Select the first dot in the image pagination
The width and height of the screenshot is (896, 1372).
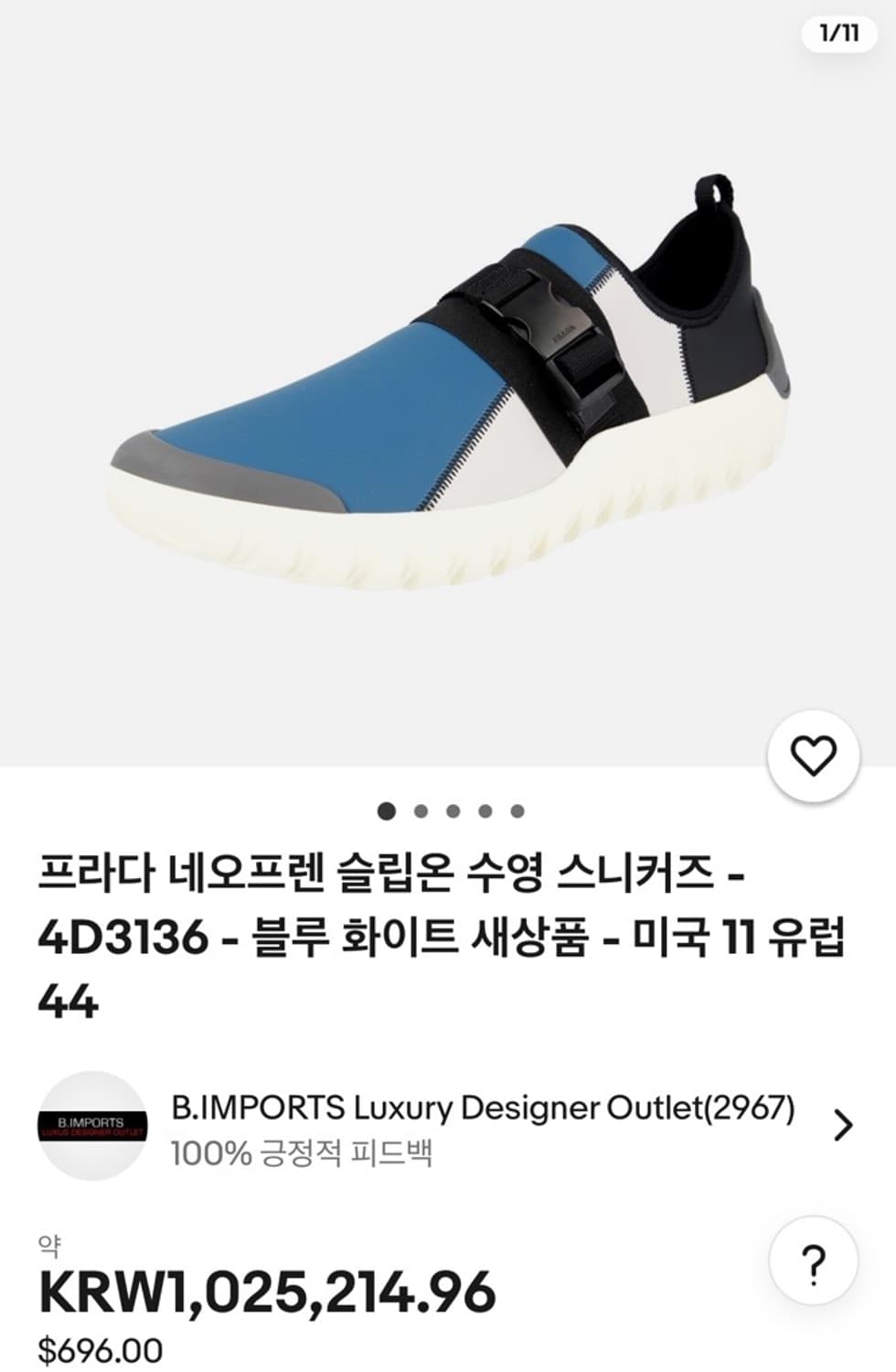pyautogui.click(x=389, y=809)
